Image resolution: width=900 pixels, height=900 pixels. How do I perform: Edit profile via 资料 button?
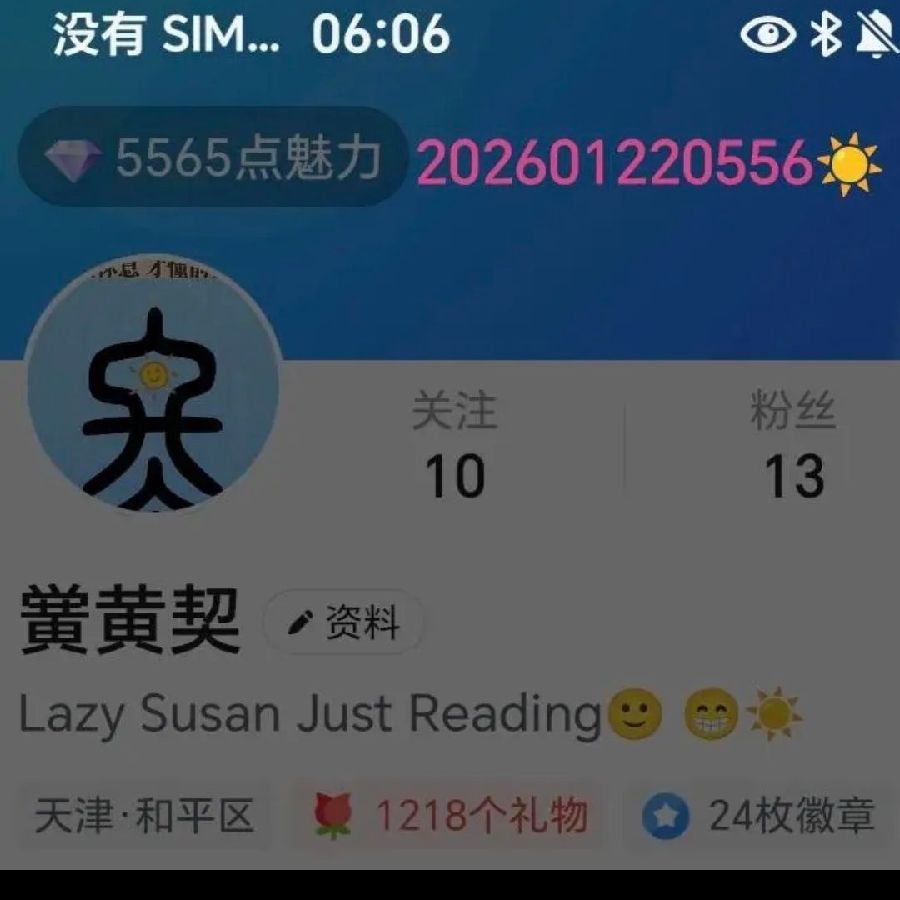pos(344,624)
